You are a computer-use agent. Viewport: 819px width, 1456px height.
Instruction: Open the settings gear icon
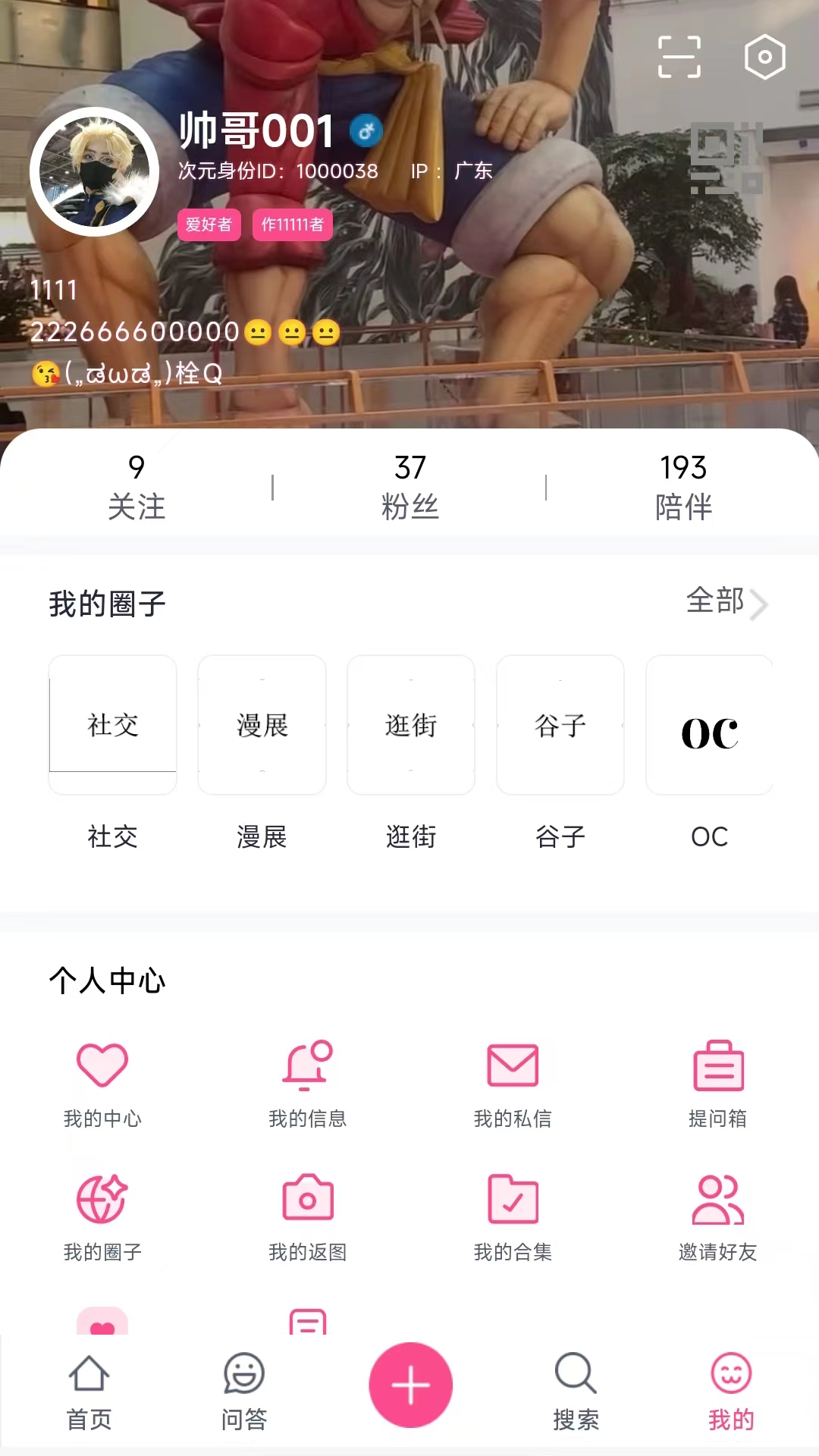coord(764,56)
